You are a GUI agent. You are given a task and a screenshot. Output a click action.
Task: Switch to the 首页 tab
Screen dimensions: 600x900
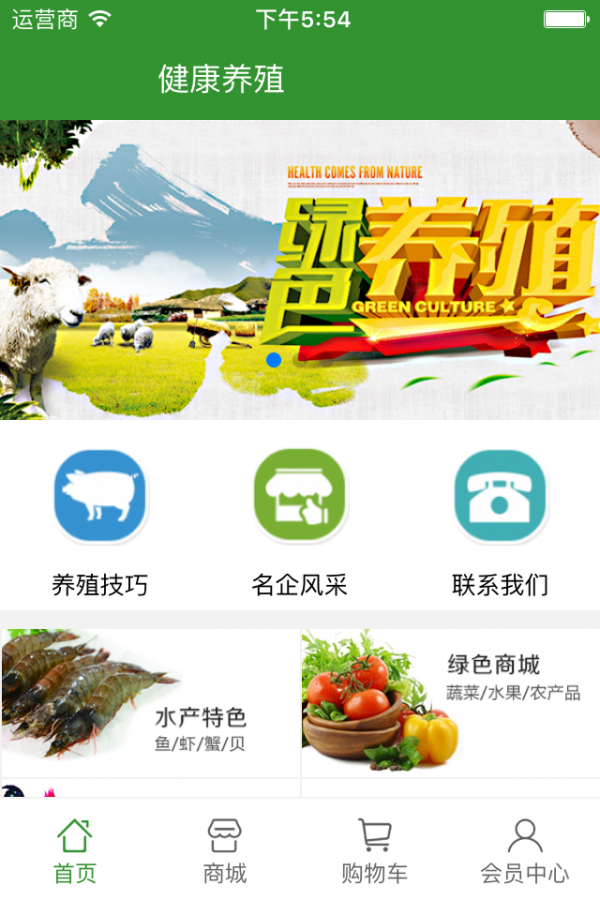click(75, 850)
